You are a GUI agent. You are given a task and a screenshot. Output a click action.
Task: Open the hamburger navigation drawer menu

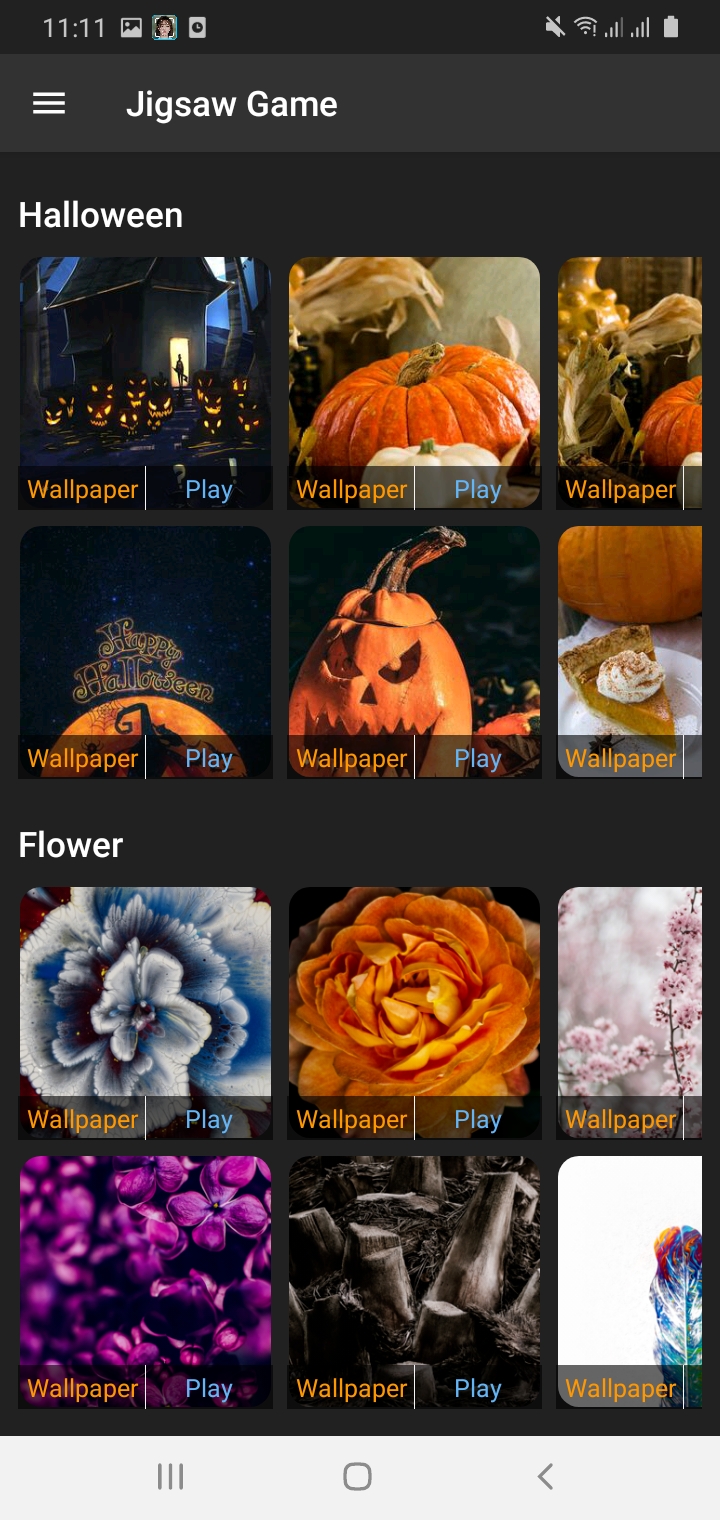pos(49,104)
